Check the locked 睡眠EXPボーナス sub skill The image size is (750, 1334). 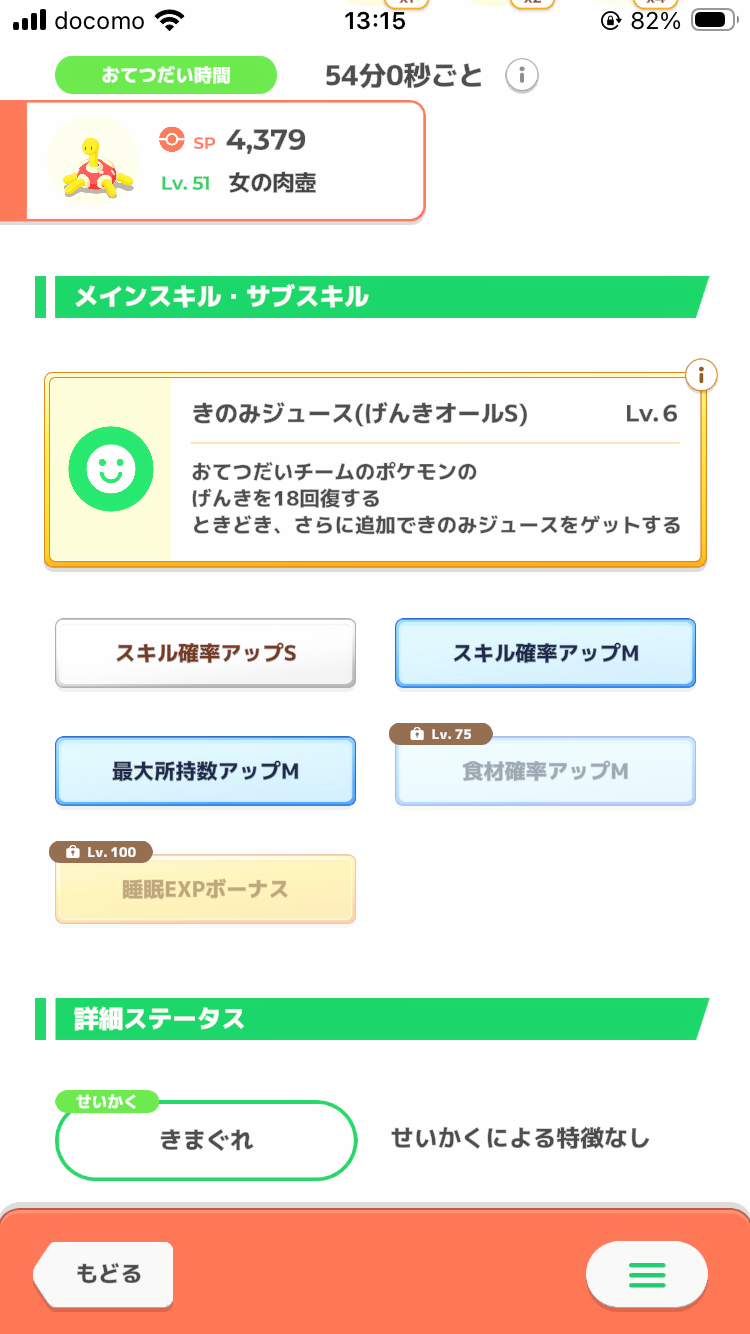pos(205,889)
